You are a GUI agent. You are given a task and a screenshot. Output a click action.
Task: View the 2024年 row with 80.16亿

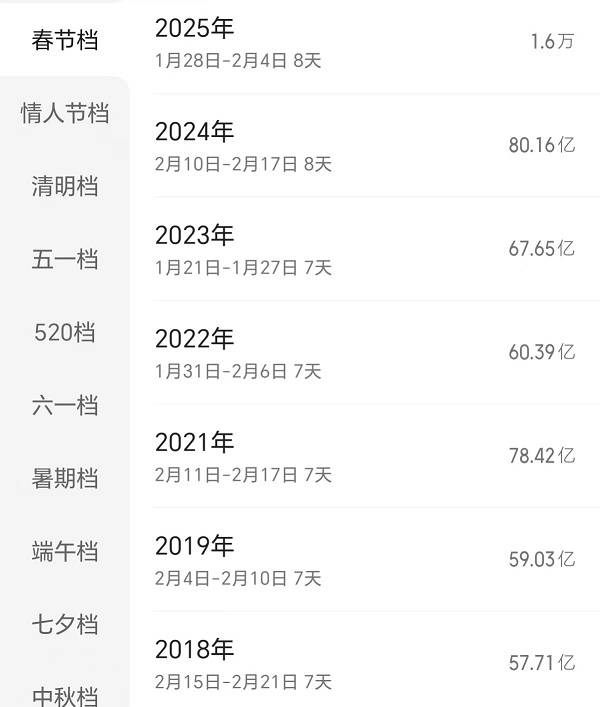[x=365, y=146]
